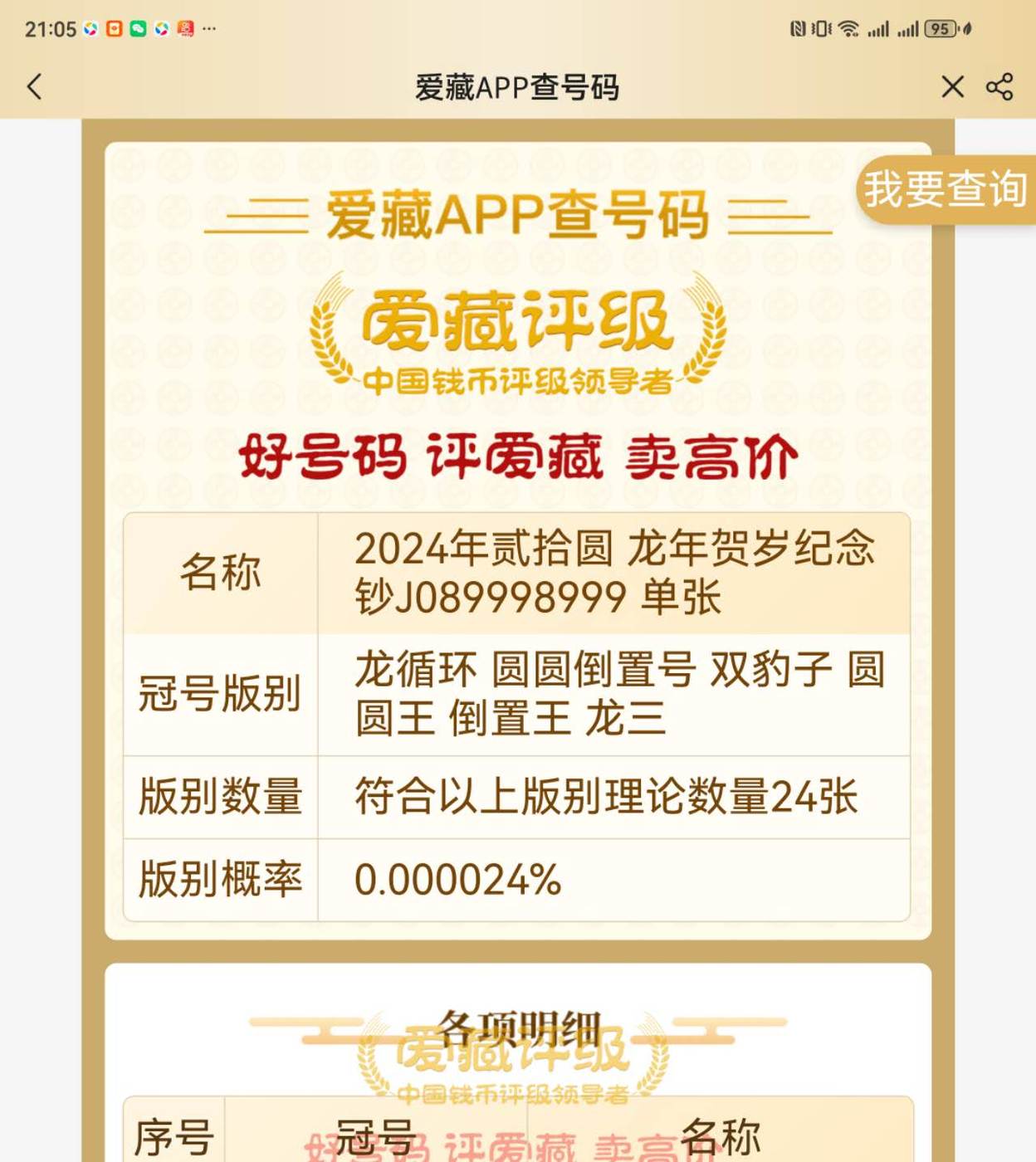The height and width of the screenshot is (1162, 1036).
Task: Go back using the arrow icon
Action: pyautogui.click(x=34, y=86)
